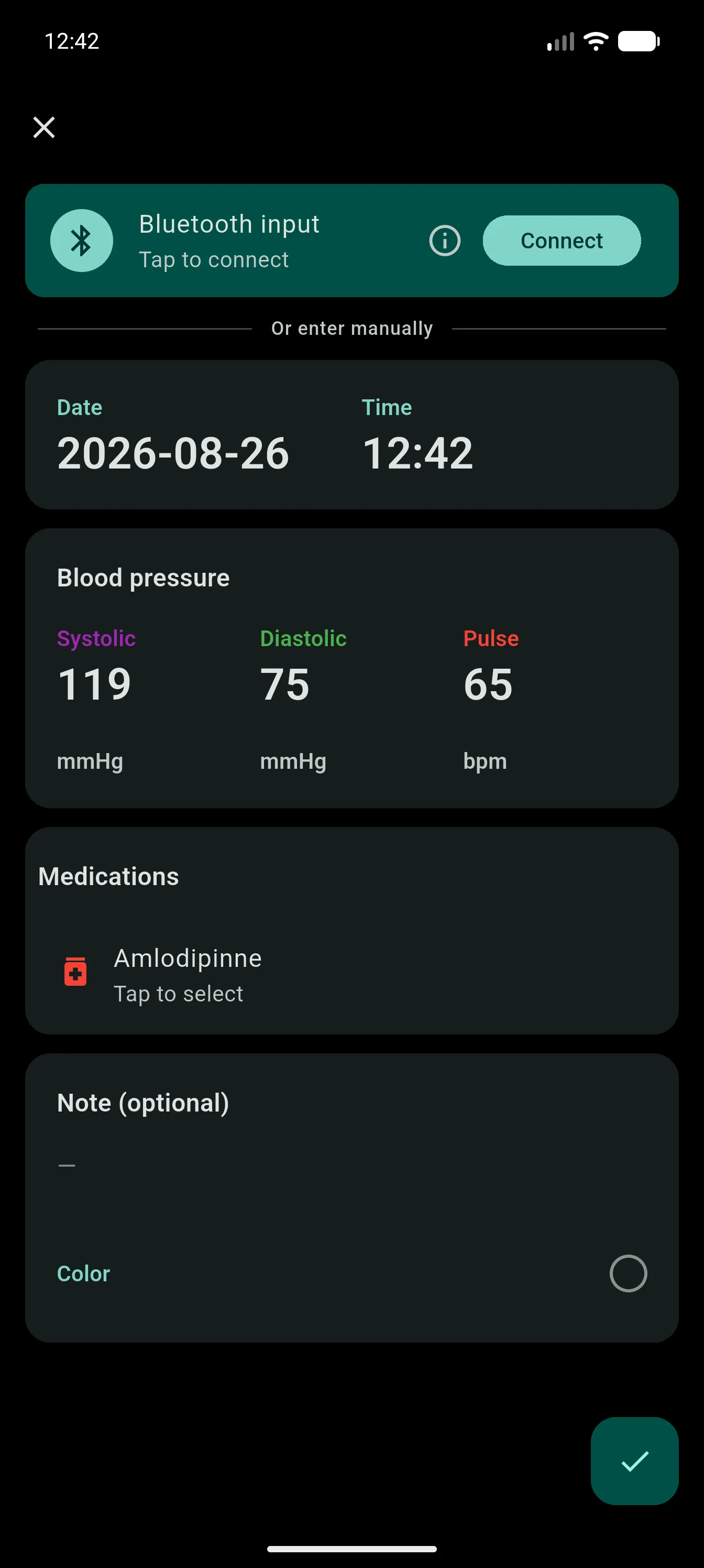Viewport: 704px width, 1568px height.
Task: Select the Amlodipinne medication
Action: 351,975
